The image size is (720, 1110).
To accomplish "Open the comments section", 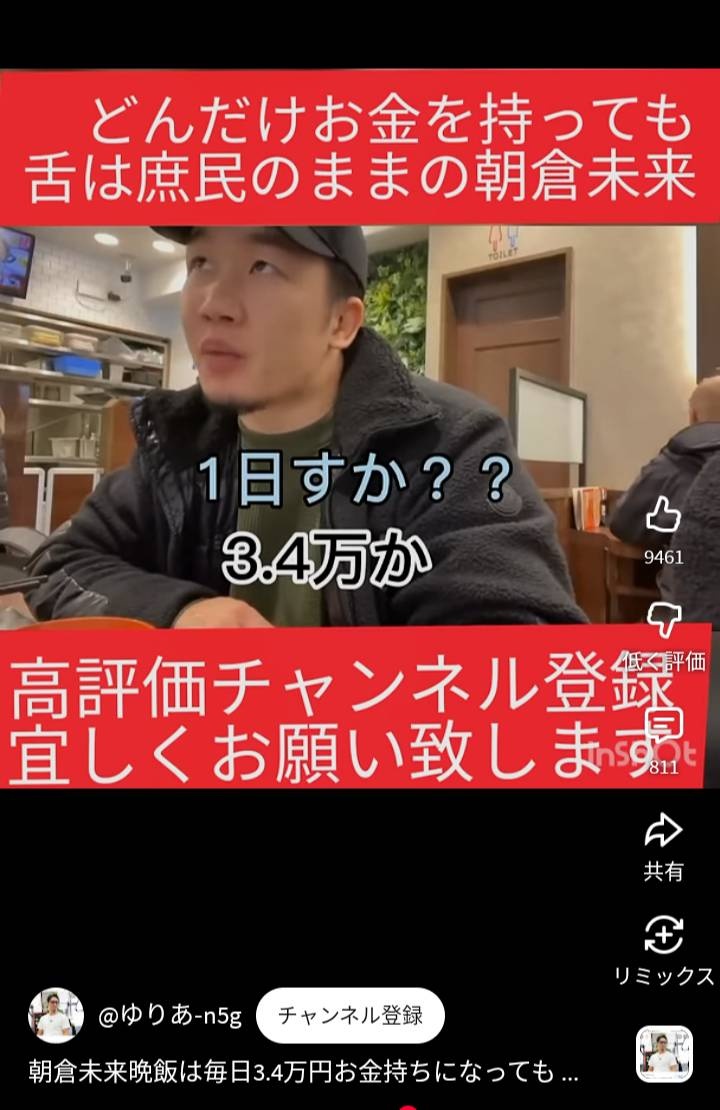I will tap(664, 724).
